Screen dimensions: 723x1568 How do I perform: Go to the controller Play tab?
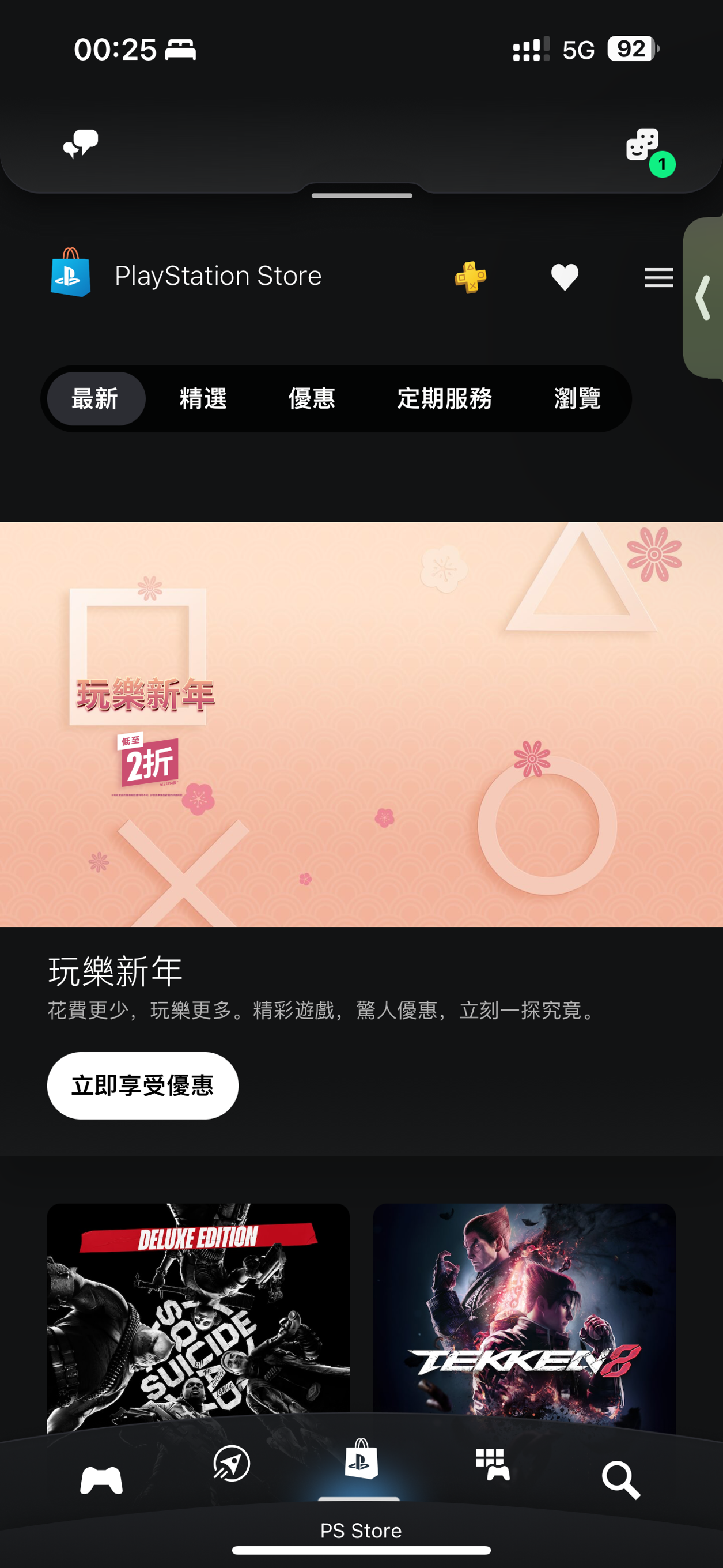click(x=101, y=1480)
